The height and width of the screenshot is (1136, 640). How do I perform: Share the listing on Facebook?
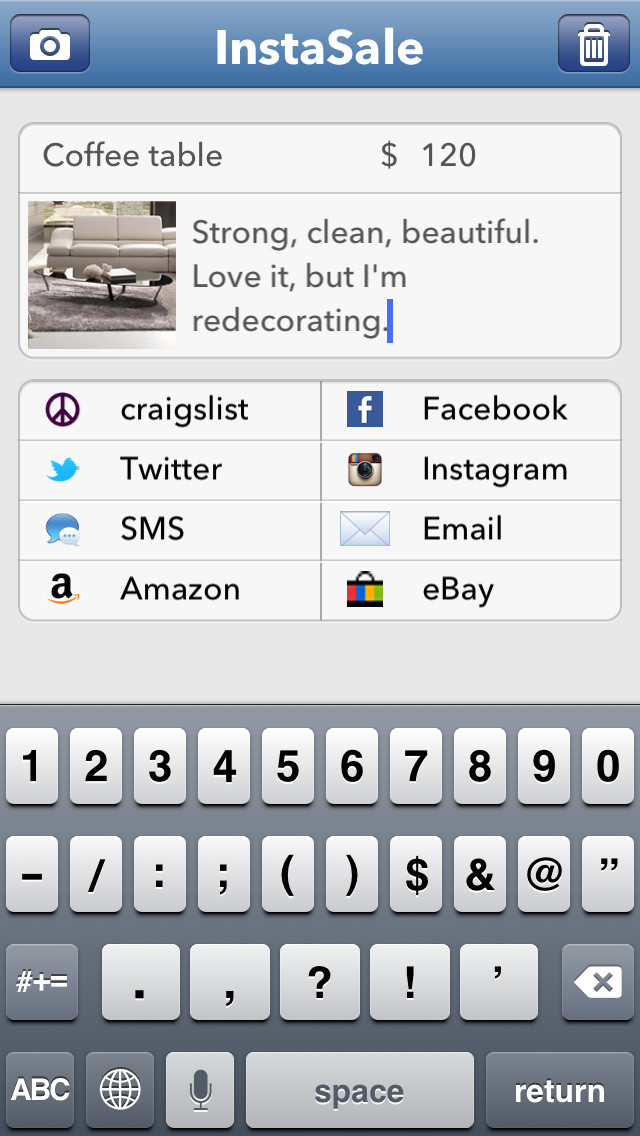point(471,410)
